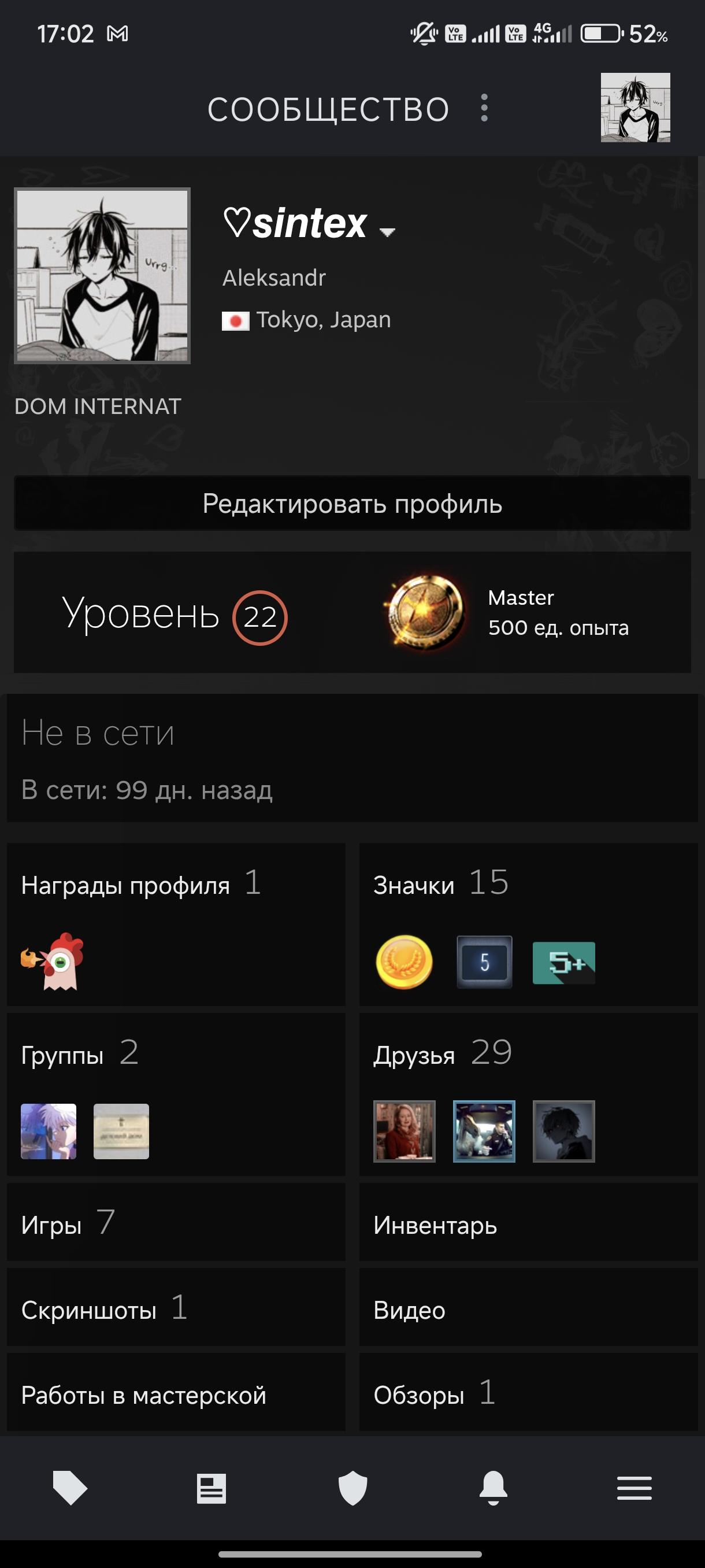Viewport: 705px width, 1568px height.
Task: Open Работы в мастерской
Action: click(176, 1392)
